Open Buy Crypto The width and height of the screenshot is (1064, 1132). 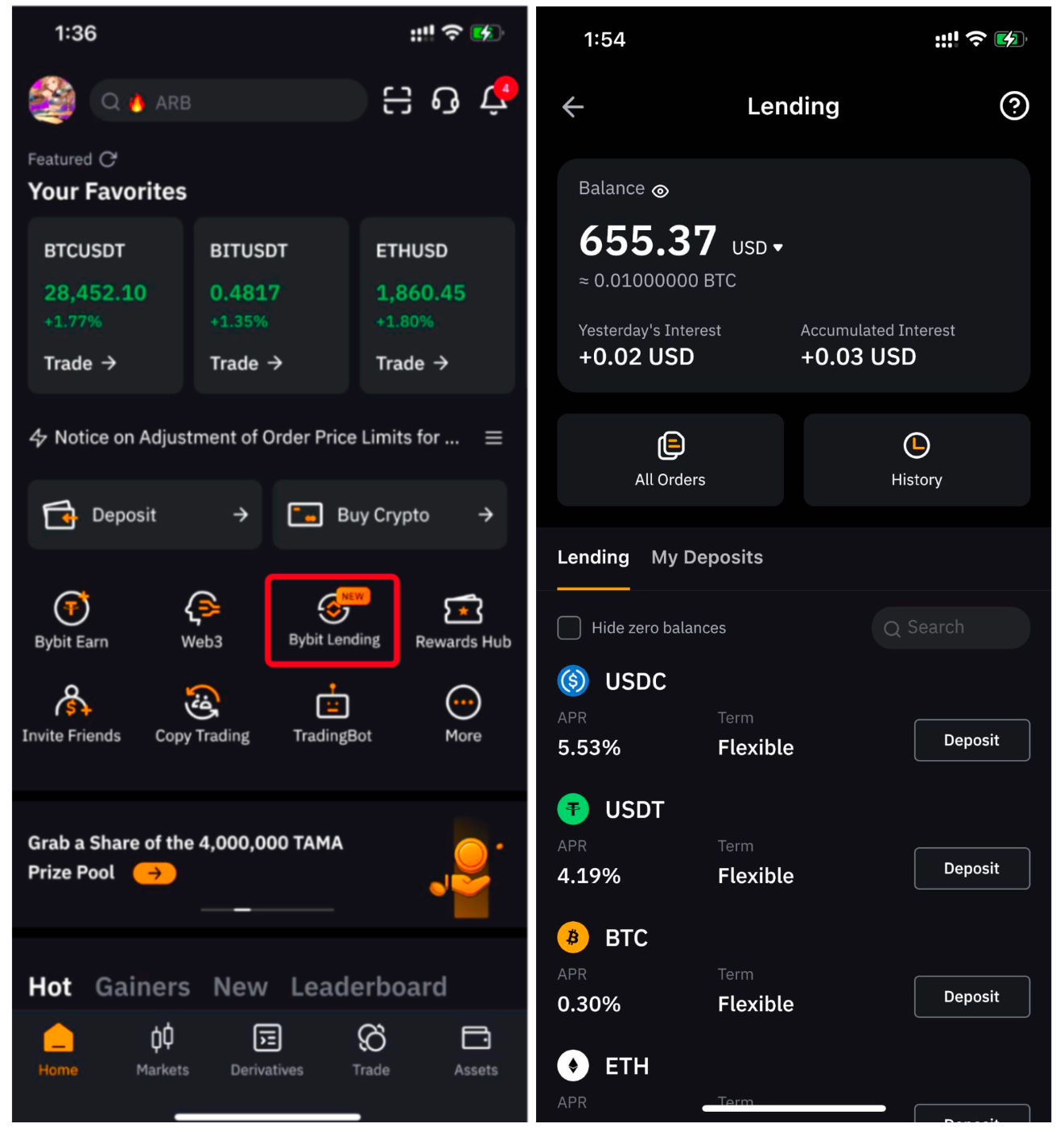click(390, 514)
